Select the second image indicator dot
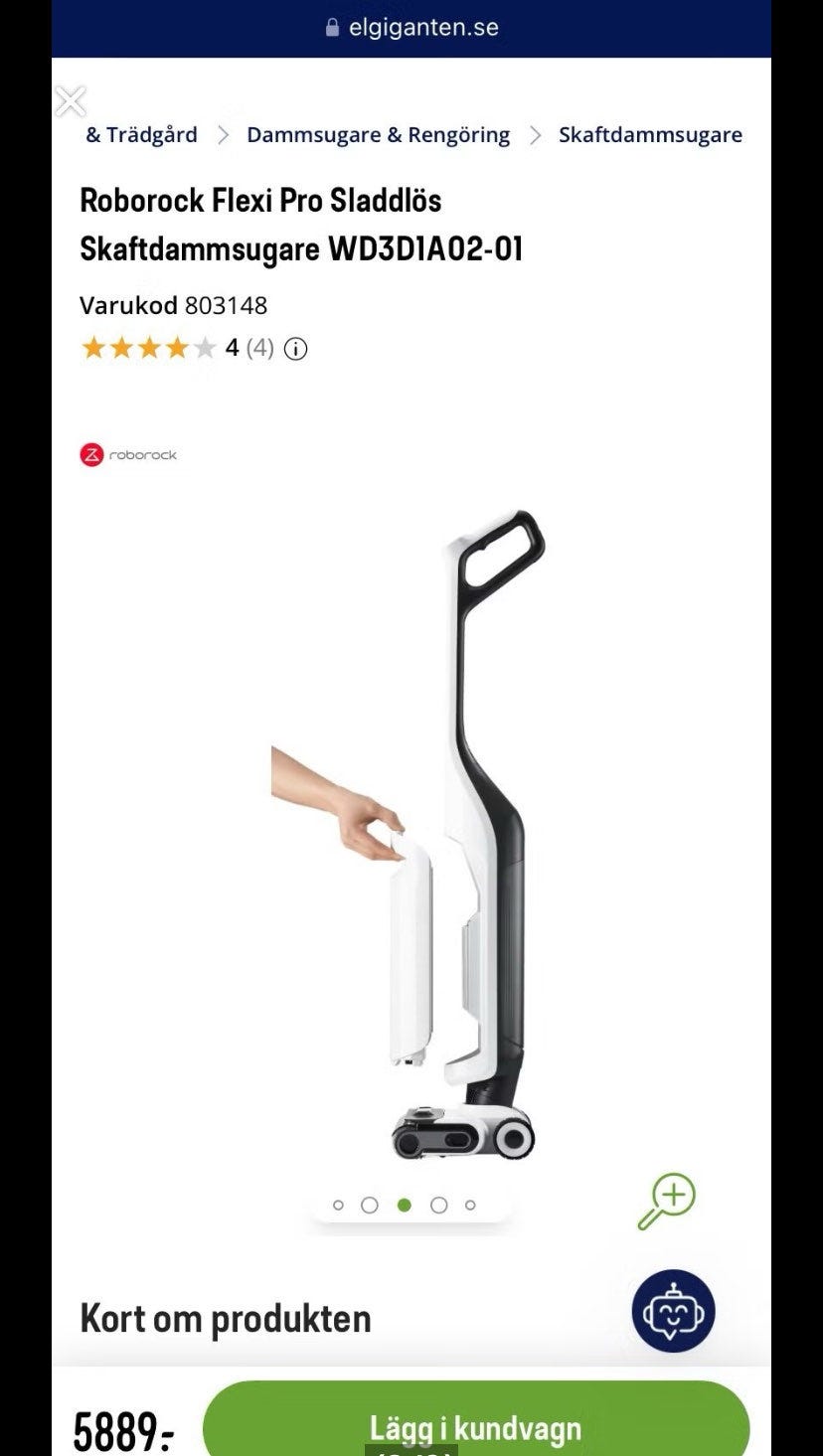 coord(370,1206)
